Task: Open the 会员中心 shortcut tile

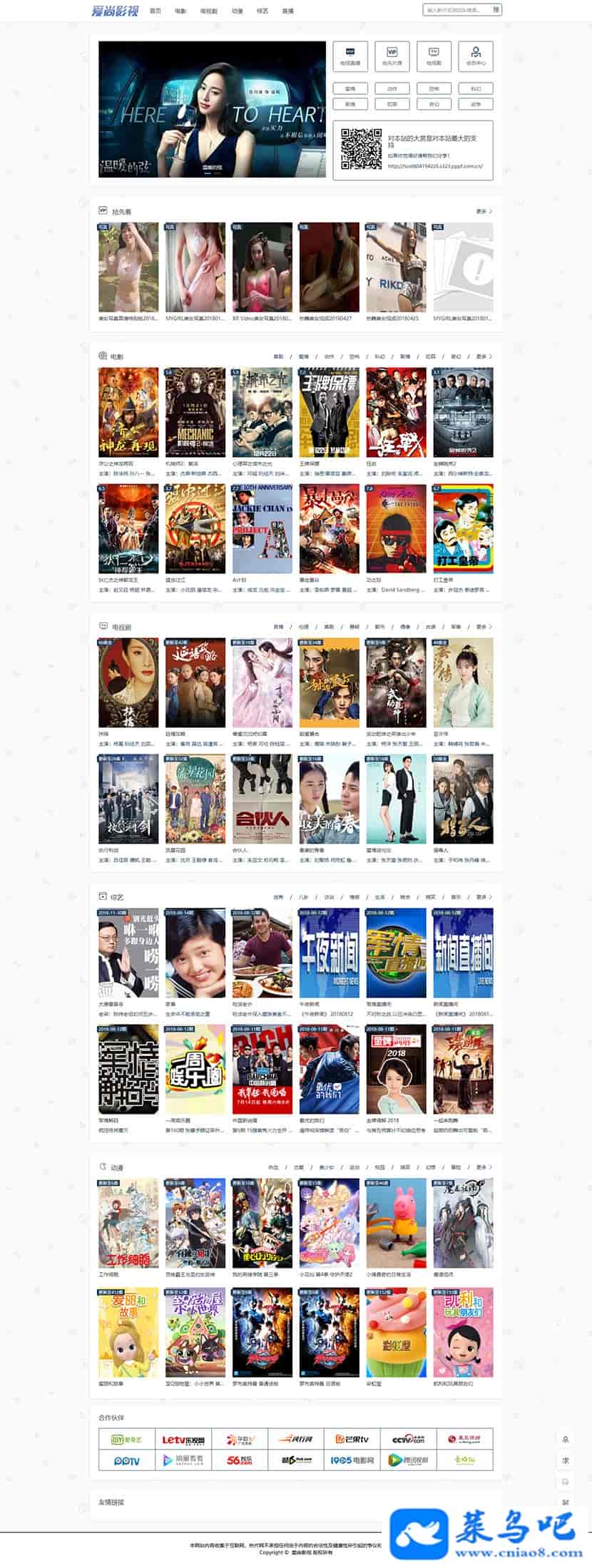Action: click(476, 56)
